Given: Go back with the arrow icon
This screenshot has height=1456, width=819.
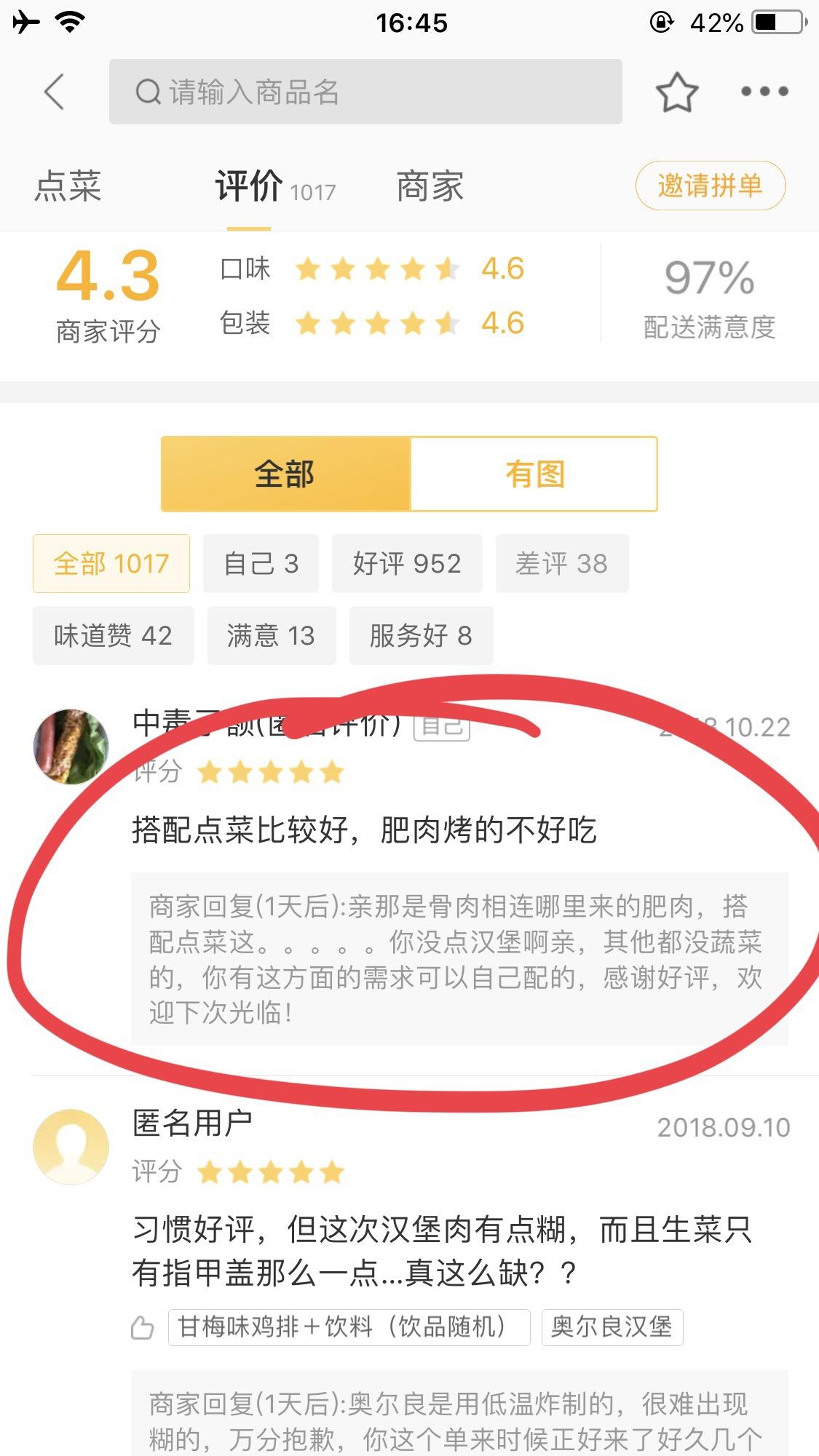Looking at the screenshot, I should (55, 92).
